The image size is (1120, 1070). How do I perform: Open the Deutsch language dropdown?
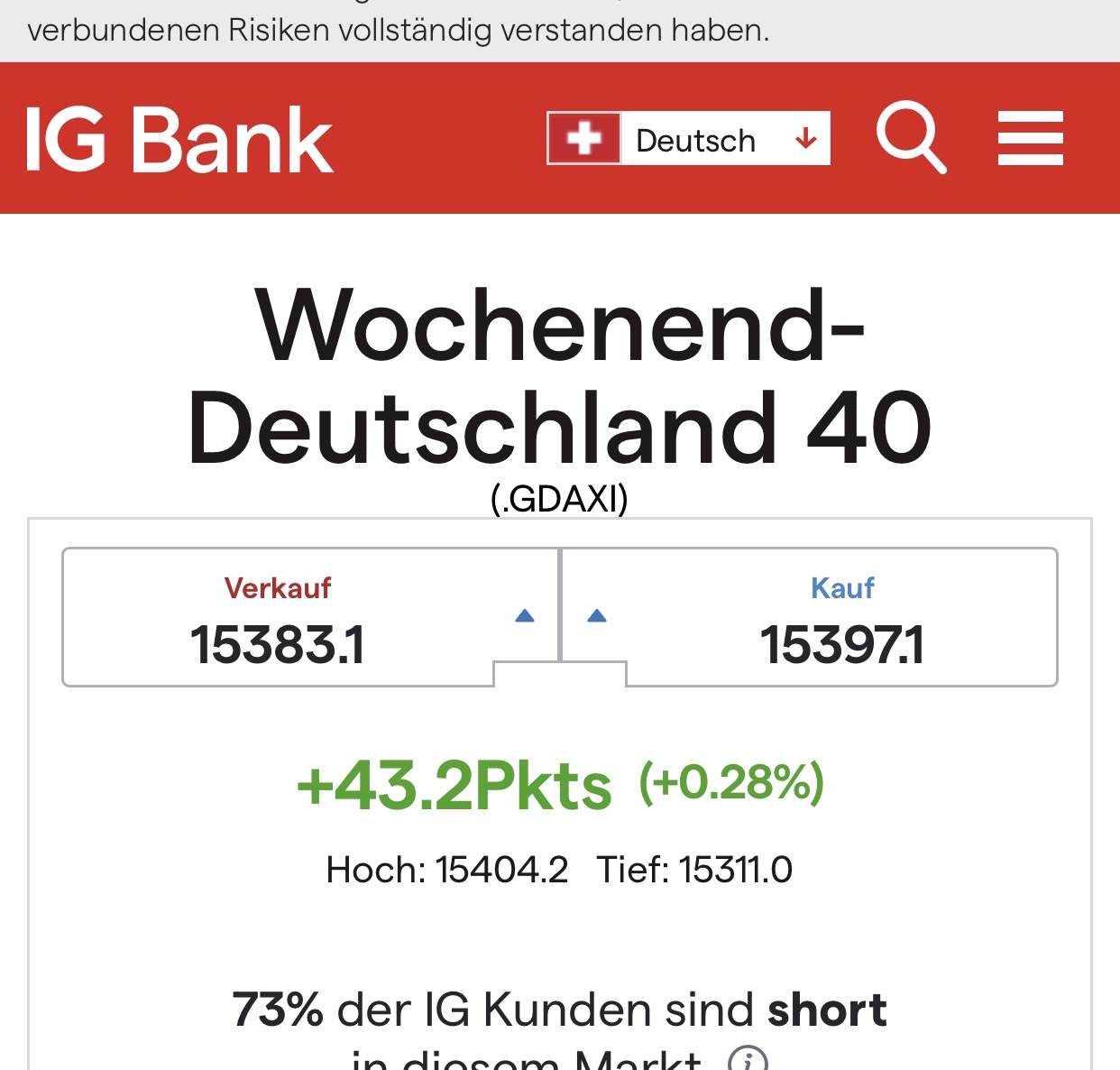pyautogui.click(x=688, y=139)
